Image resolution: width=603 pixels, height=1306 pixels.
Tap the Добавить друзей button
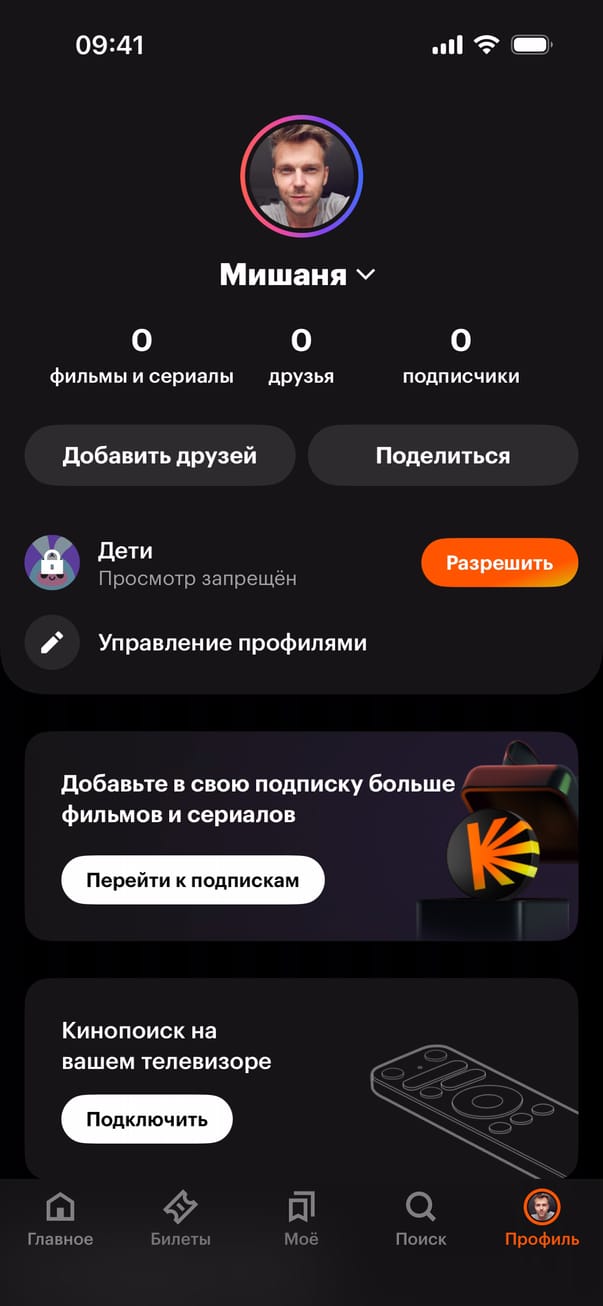(x=160, y=456)
